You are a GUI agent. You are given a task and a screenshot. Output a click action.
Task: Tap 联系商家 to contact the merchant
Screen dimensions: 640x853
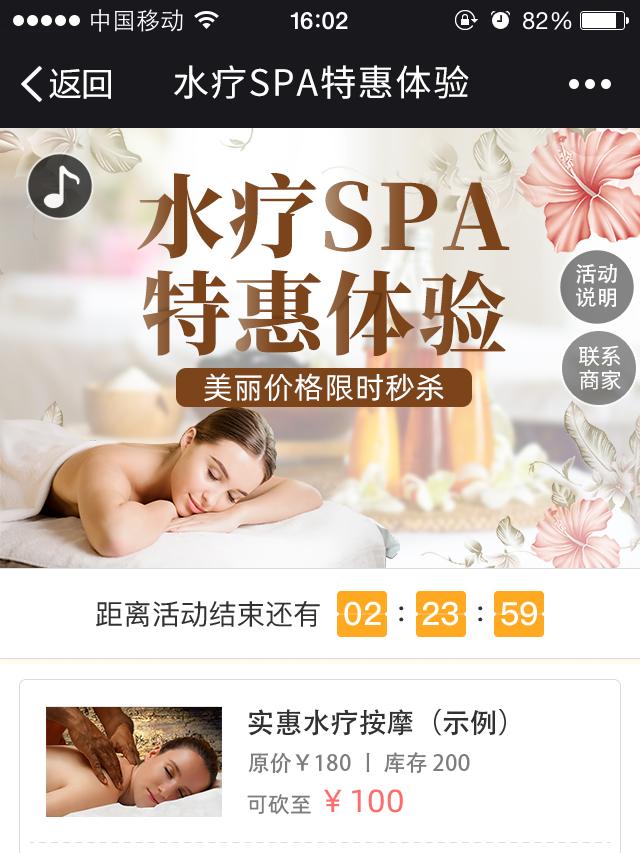click(597, 369)
